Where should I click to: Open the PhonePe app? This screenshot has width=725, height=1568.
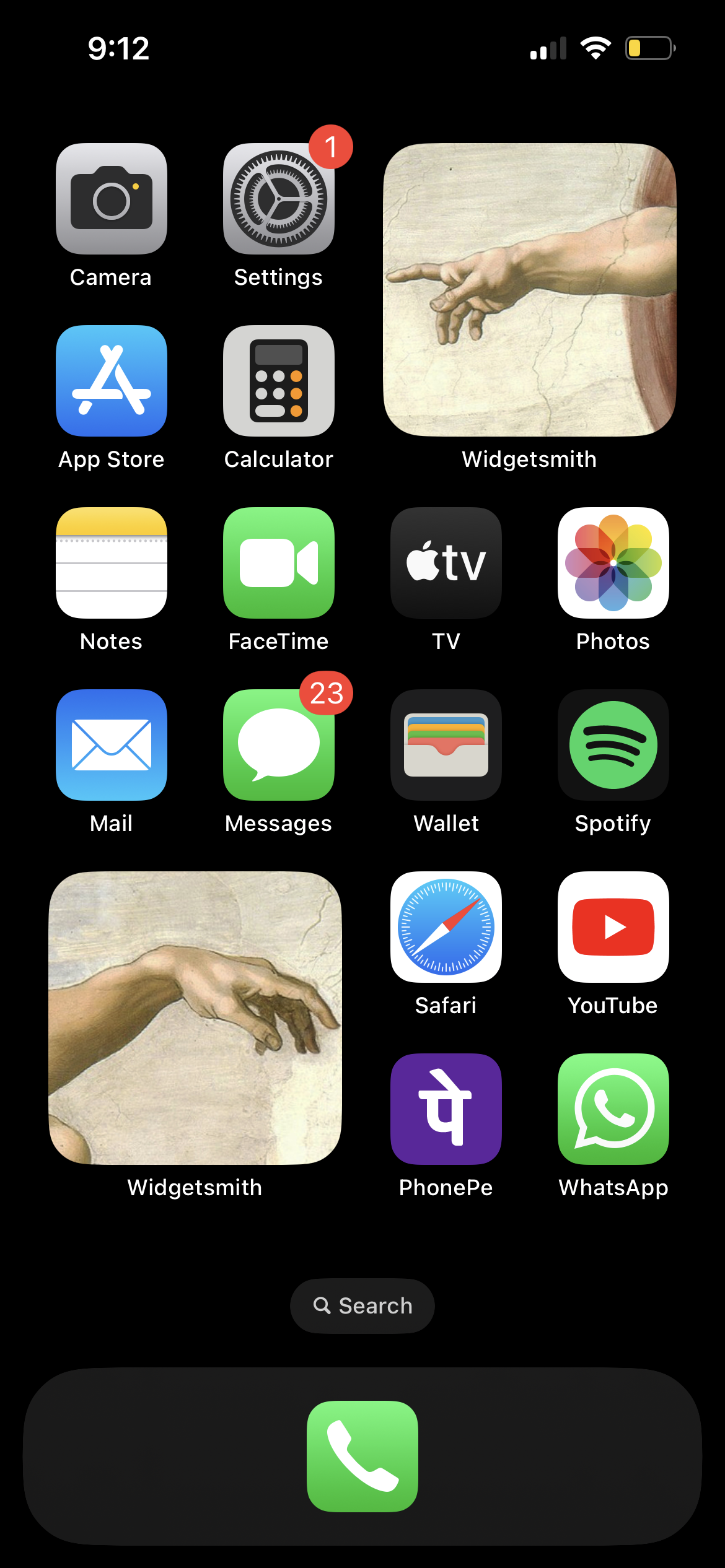pos(446,1109)
